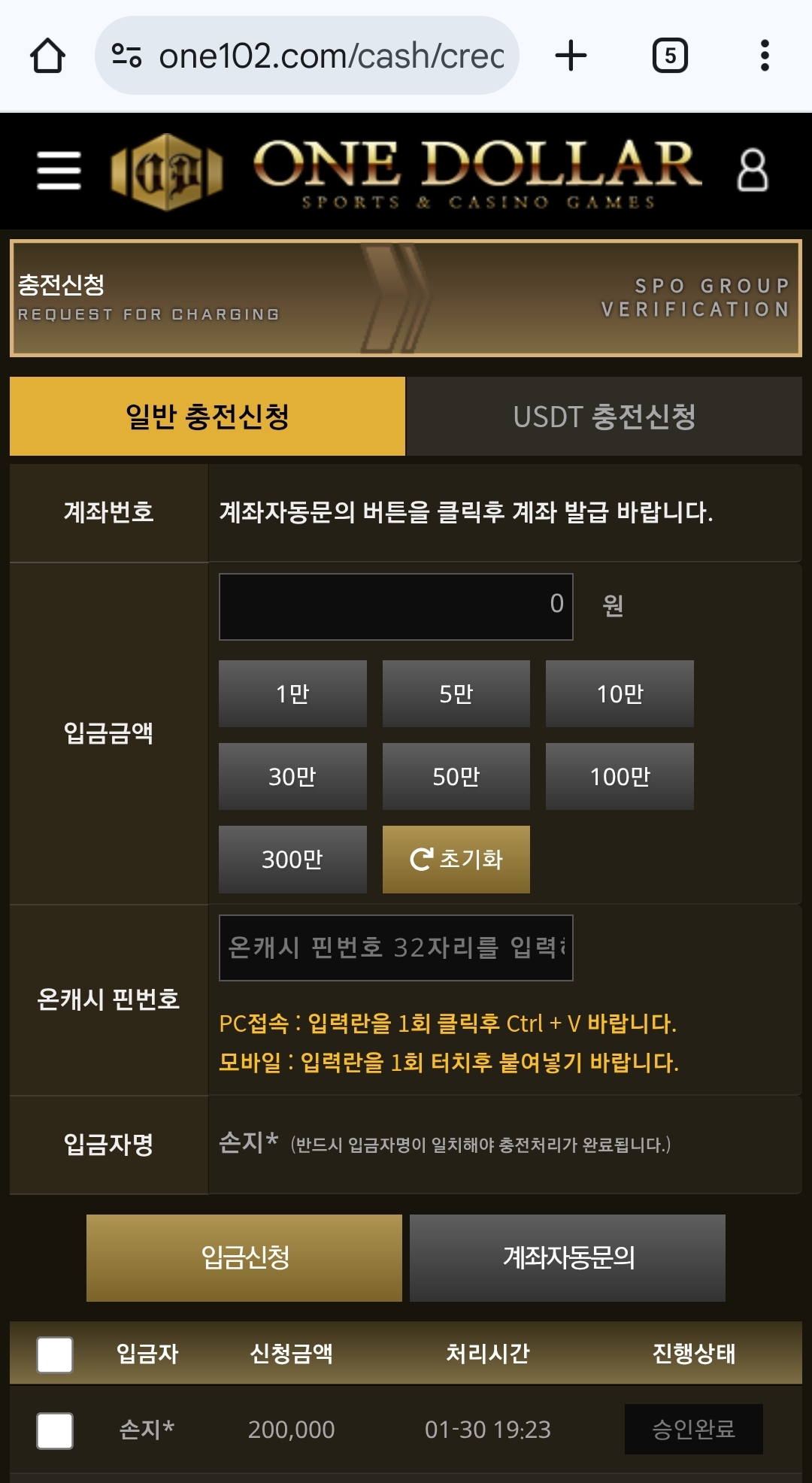Choose the 5만 amount button
Image resolution: width=812 pixels, height=1483 pixels.
pos(456,693)
